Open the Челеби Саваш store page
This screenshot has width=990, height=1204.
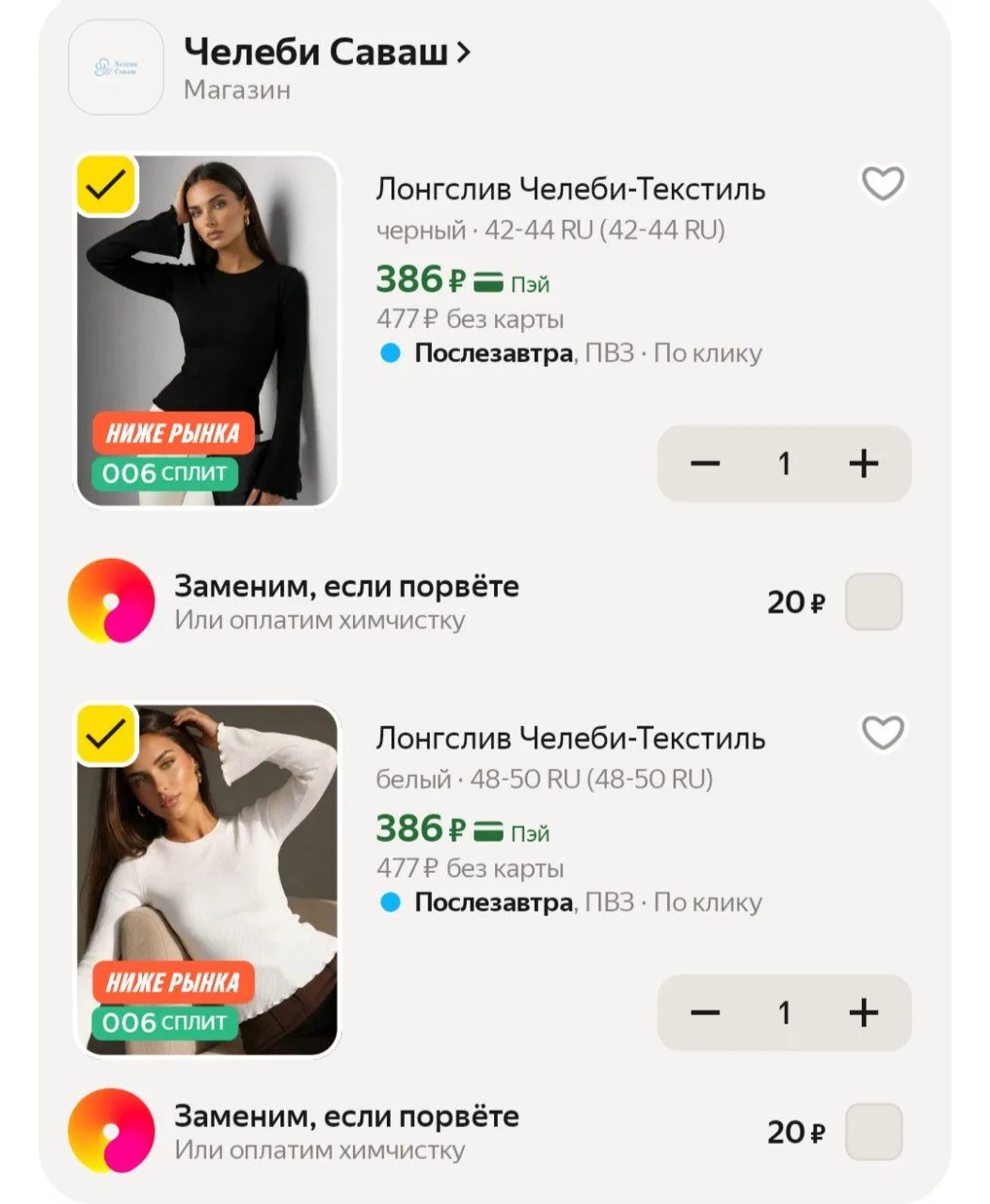click(327, 53)
